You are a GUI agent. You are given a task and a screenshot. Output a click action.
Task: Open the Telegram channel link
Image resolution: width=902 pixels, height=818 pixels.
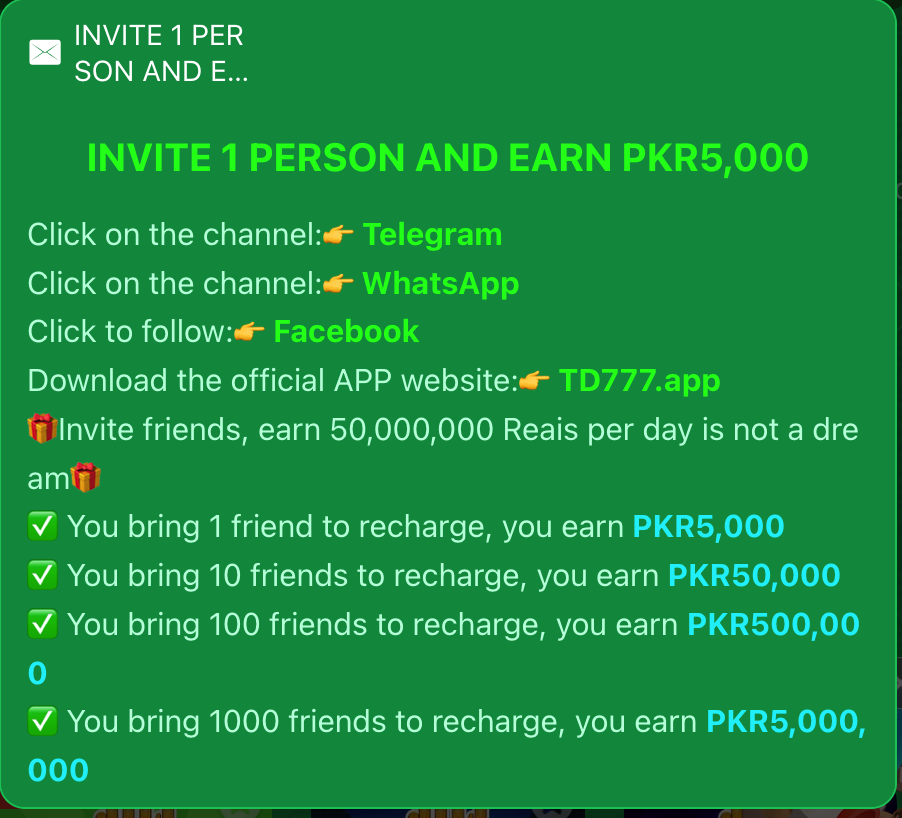pos(431,235)
